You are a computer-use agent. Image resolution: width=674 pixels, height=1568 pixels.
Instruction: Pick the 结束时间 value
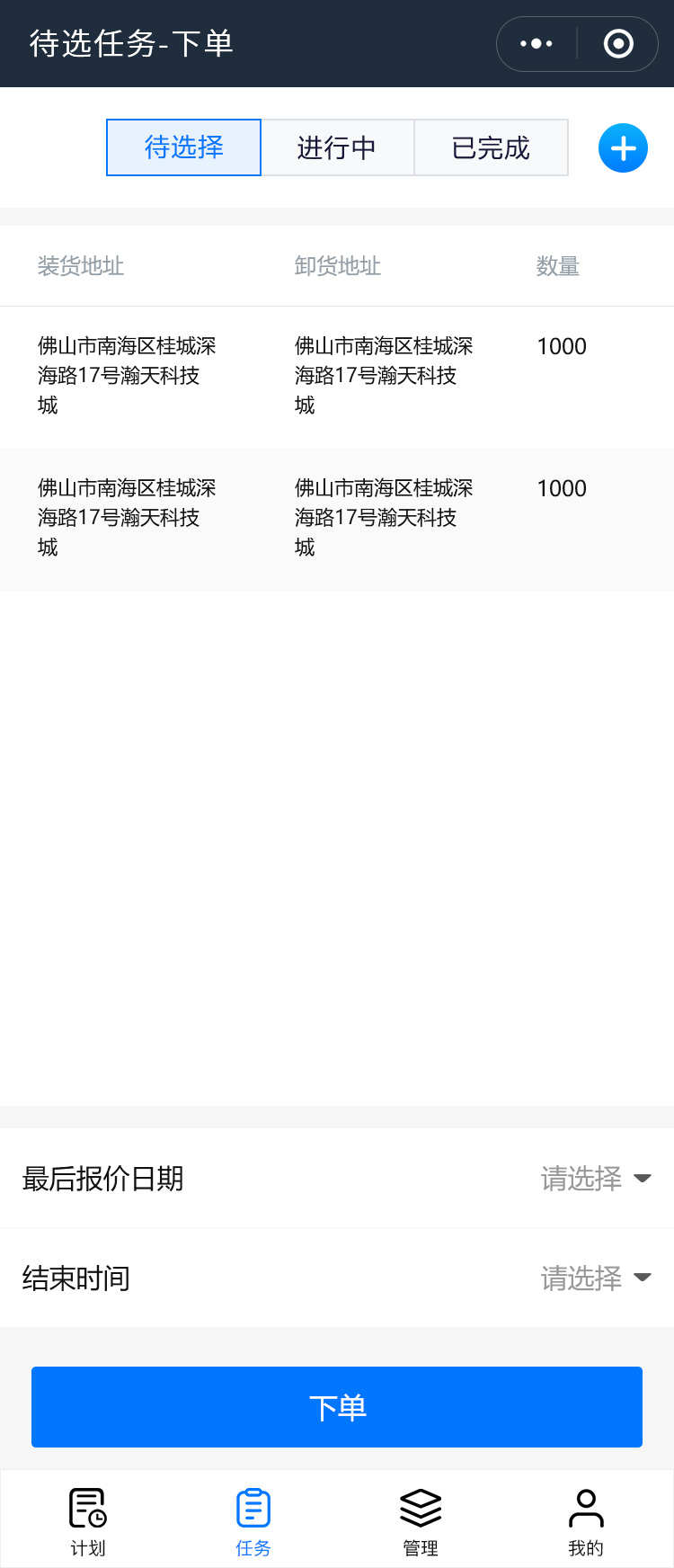(x=595, y=1278)
